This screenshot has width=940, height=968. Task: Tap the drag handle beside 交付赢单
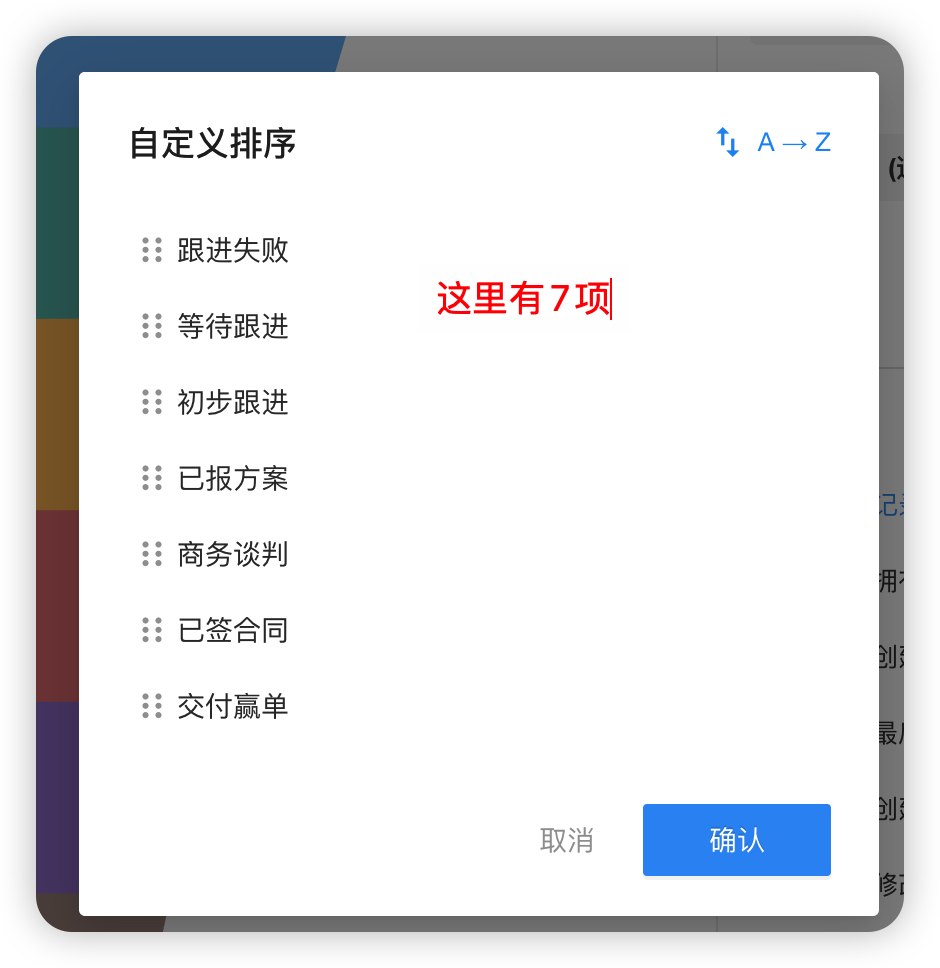point(152,706)
